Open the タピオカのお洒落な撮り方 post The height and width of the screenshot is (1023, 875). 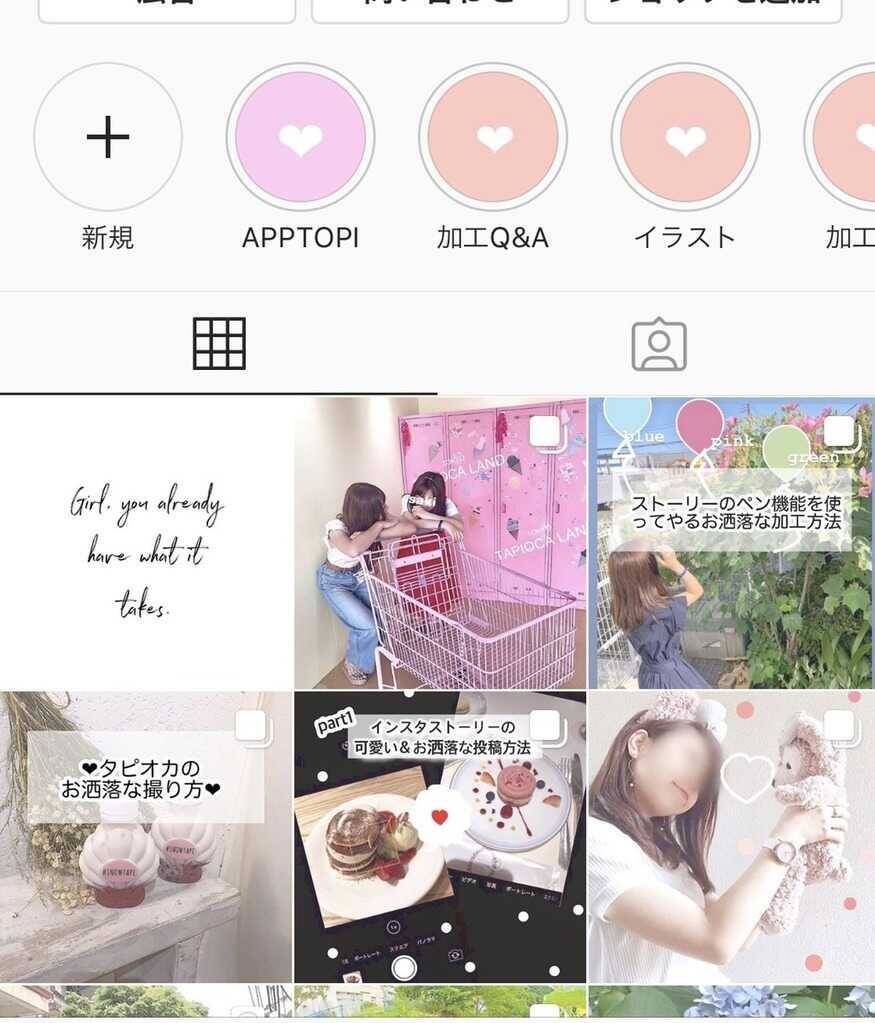[146, 836]
